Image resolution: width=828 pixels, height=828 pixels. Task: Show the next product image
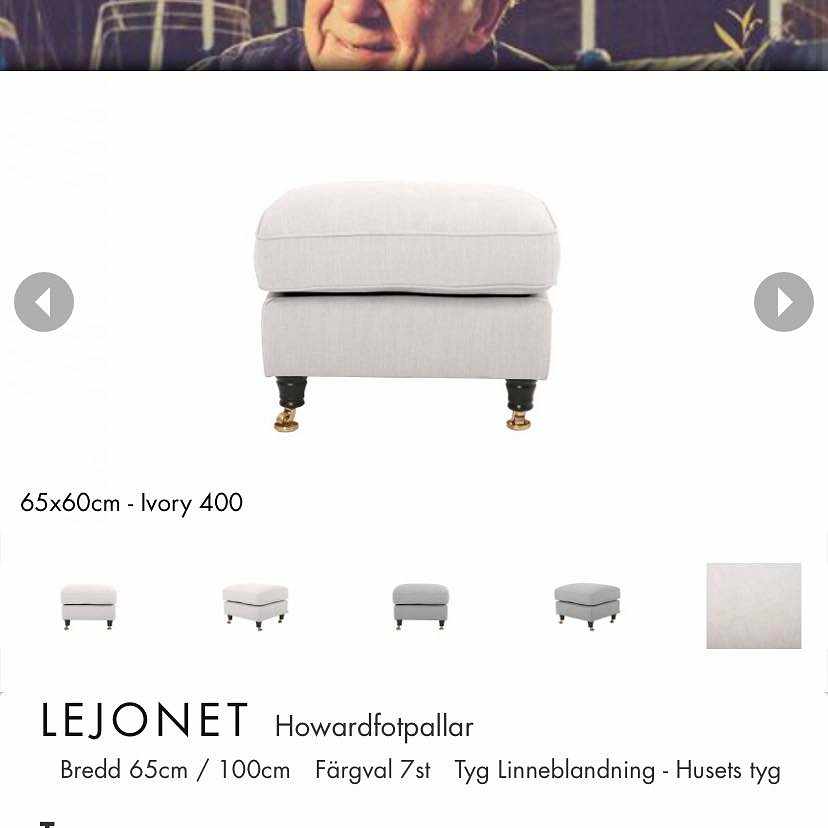point(783,302)
